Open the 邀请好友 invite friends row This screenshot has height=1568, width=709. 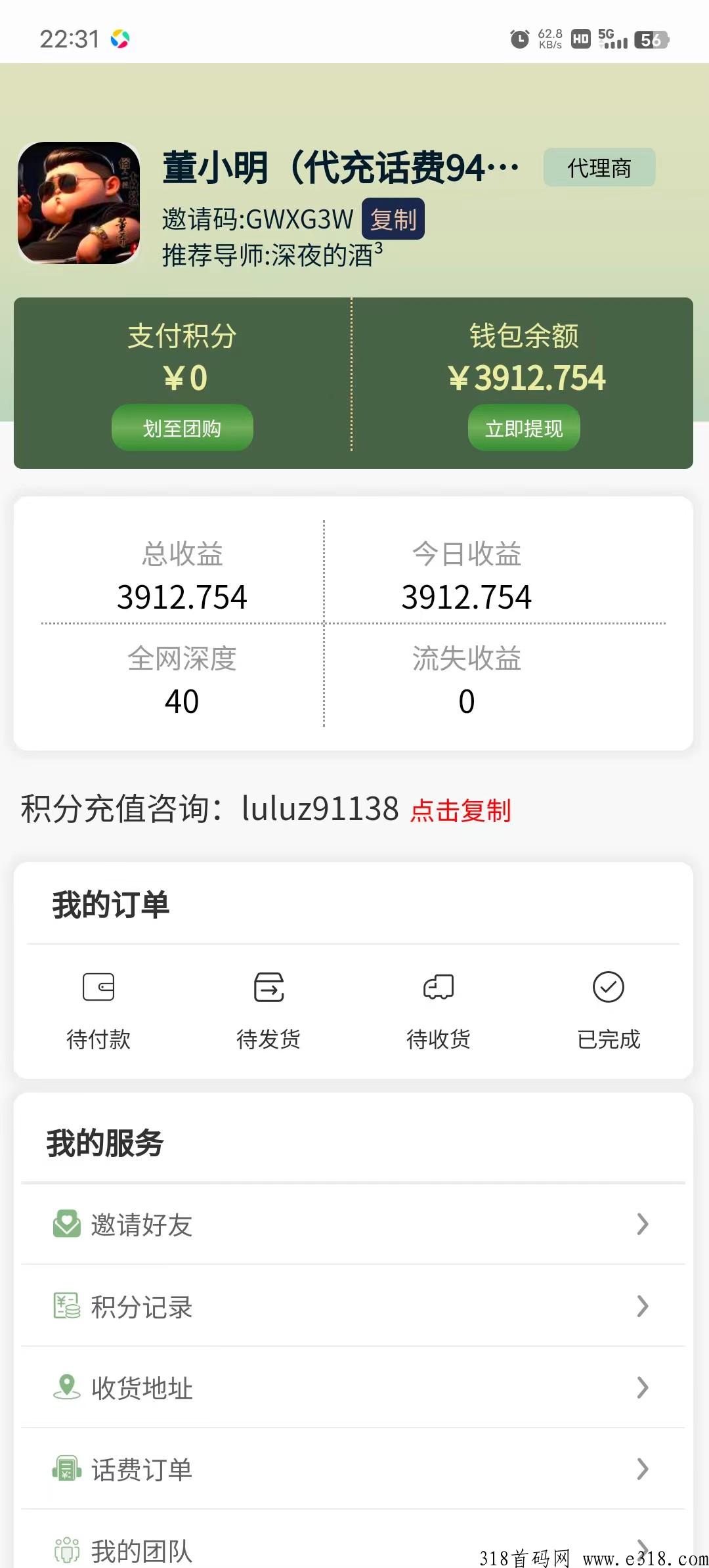point(353,1225)
